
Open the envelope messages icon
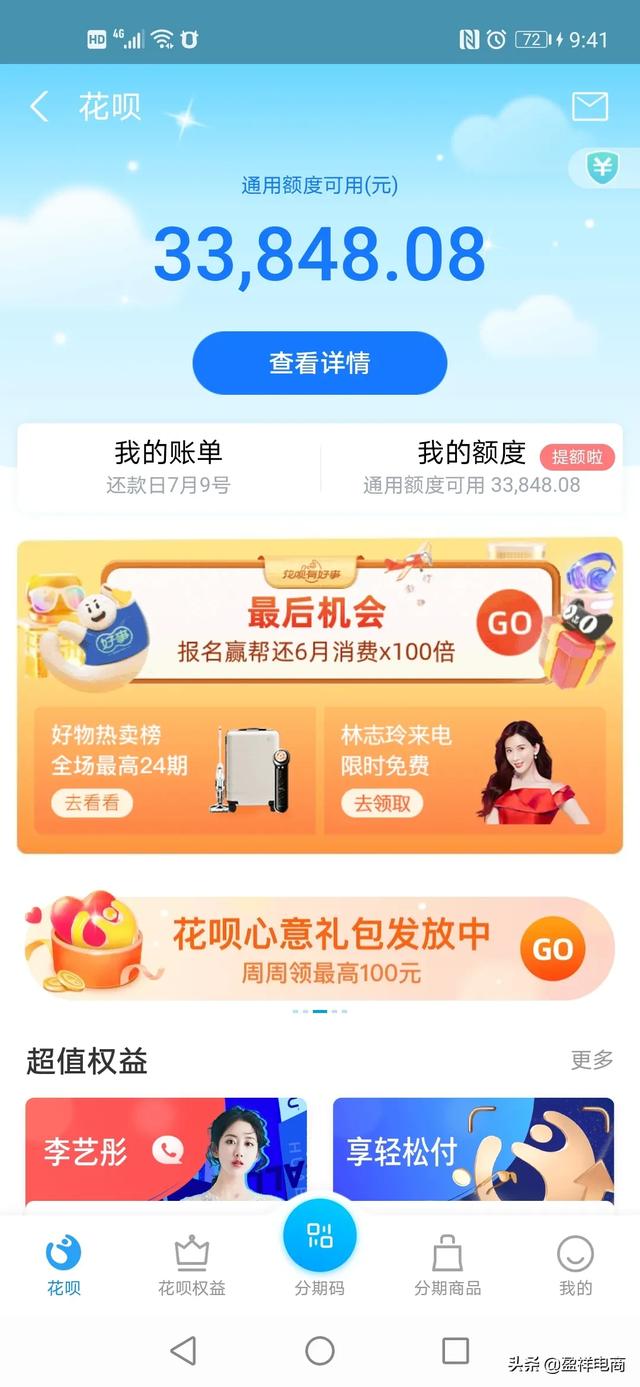click(x=590, y=106)
